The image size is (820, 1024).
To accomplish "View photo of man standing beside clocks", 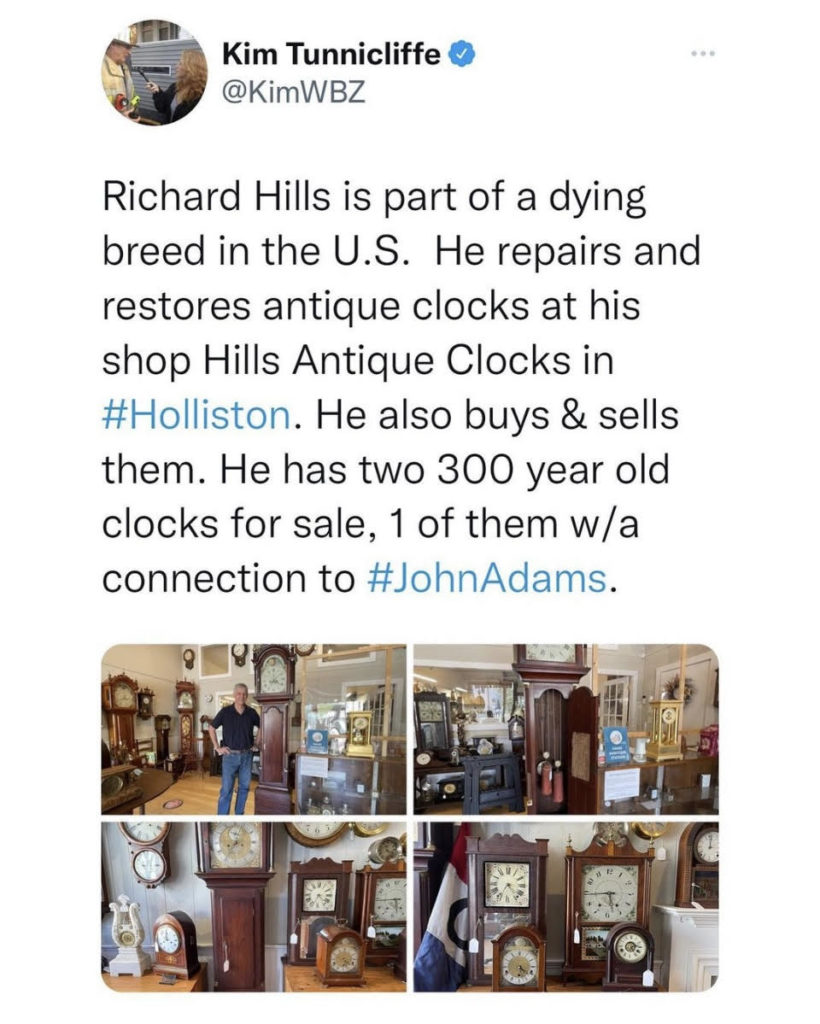I will 254,728.
